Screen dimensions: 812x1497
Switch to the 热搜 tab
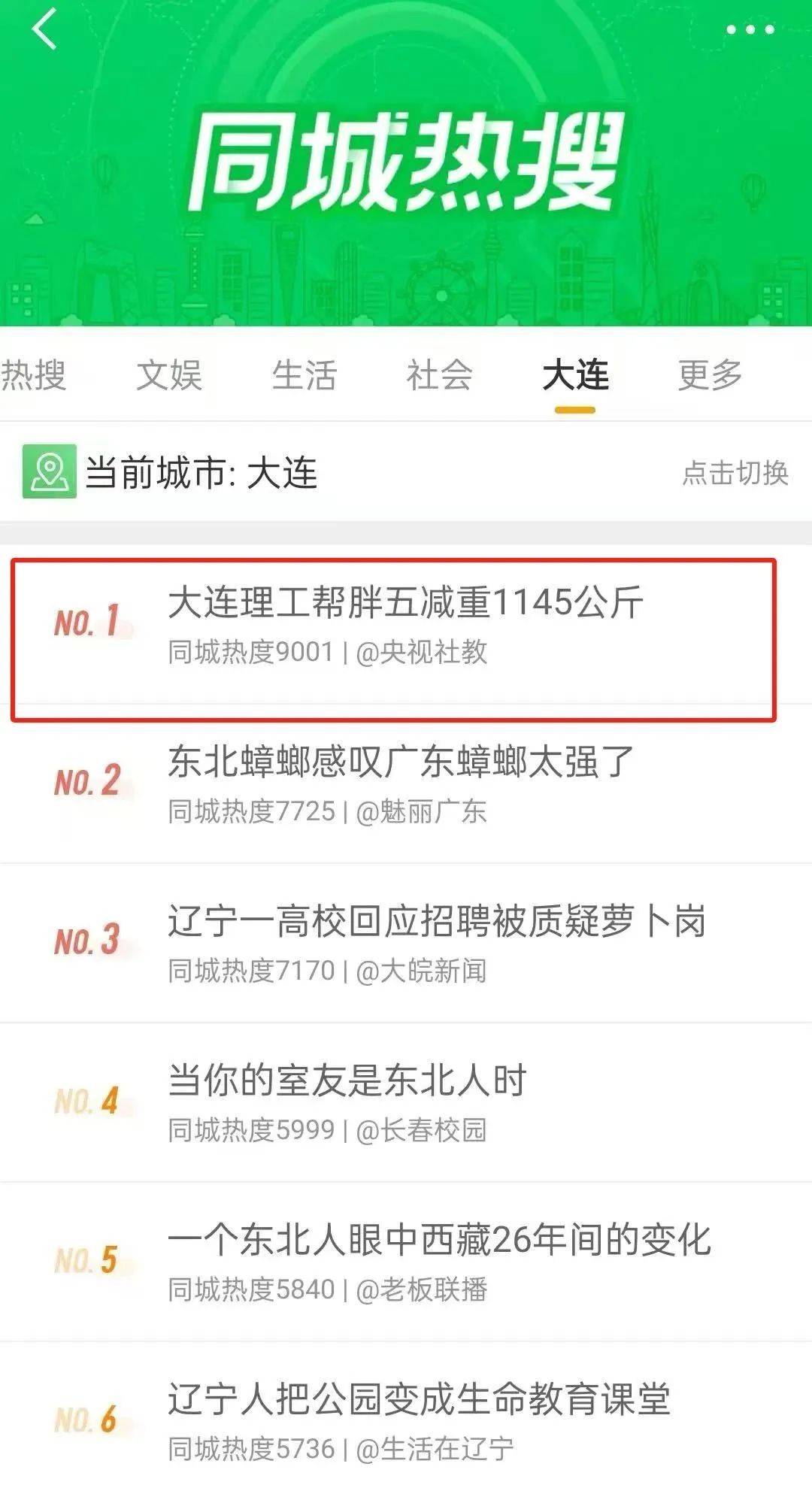click(34, 375)
